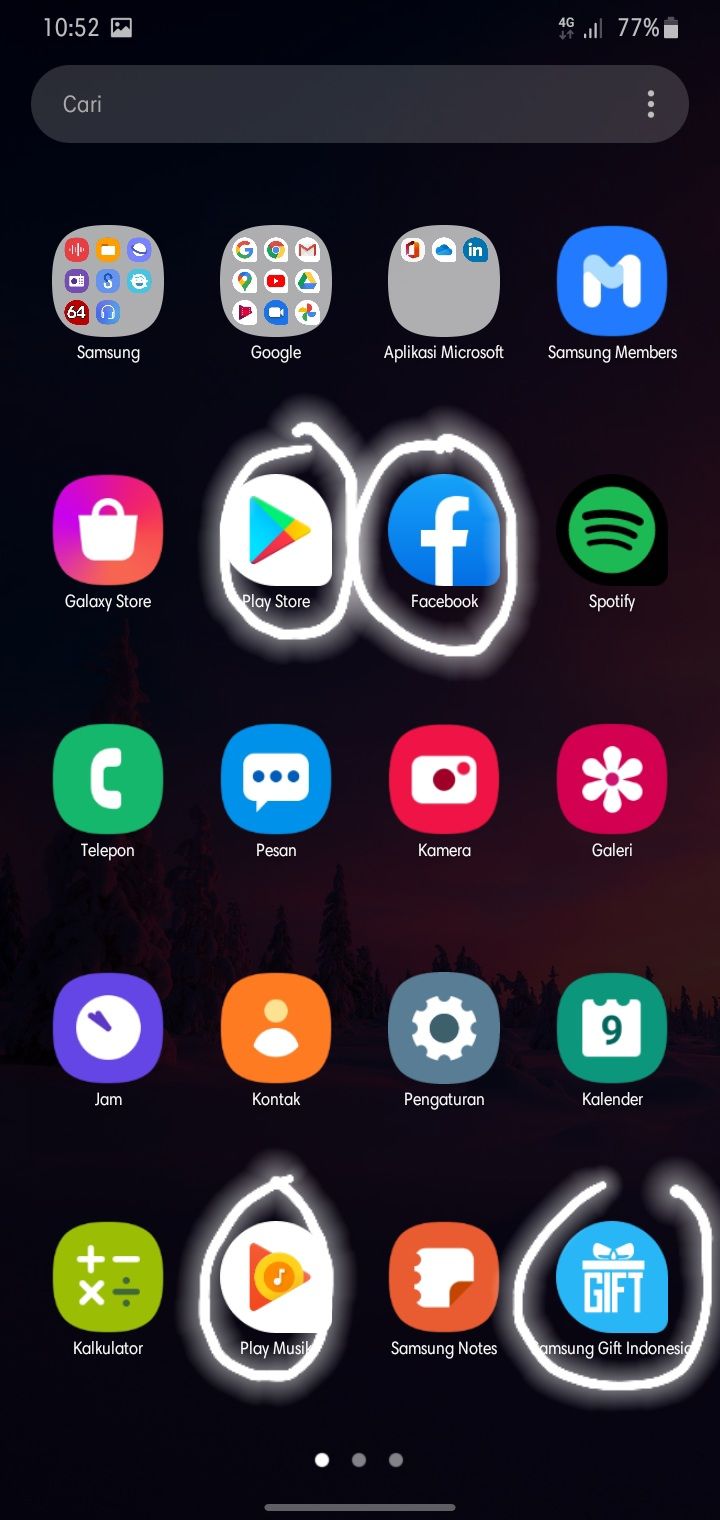Open the three-dot overflow menu
The width and height of the screenshot is (720, 1520).
[x=651, y=104]
